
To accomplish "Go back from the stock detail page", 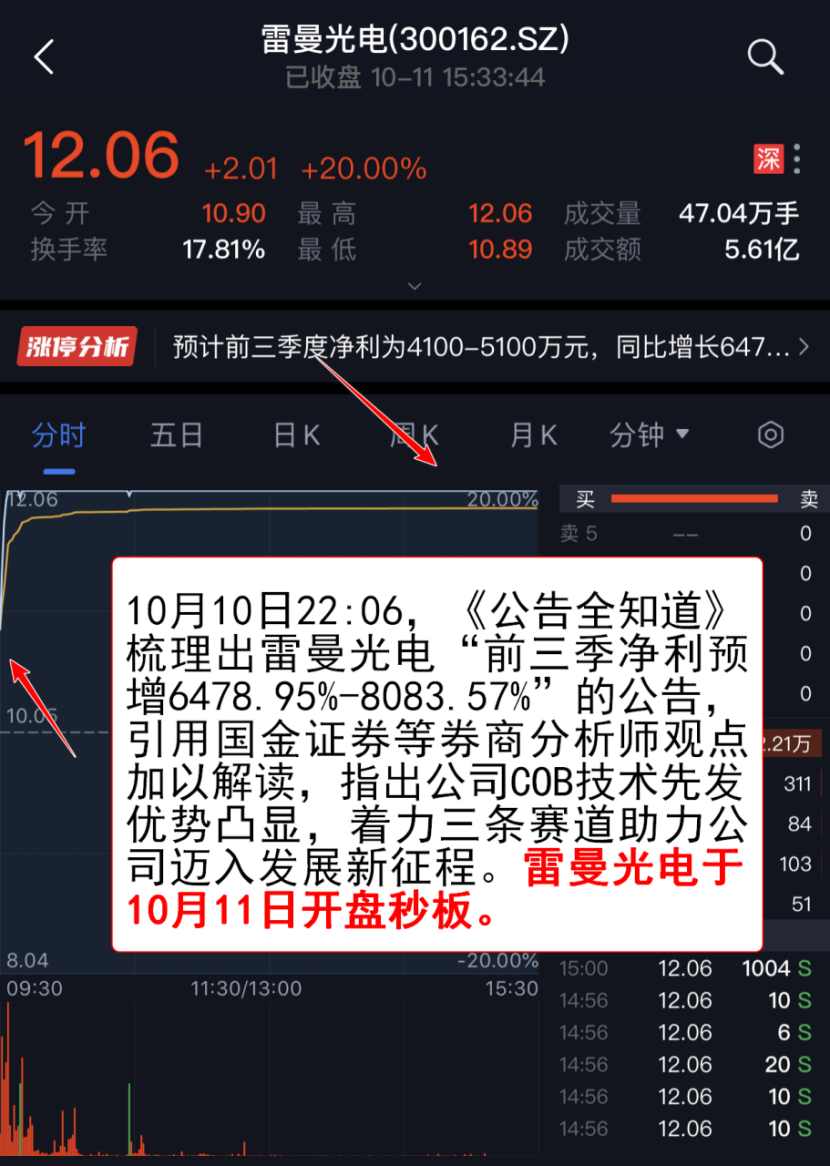I will (x=44, y=57).
